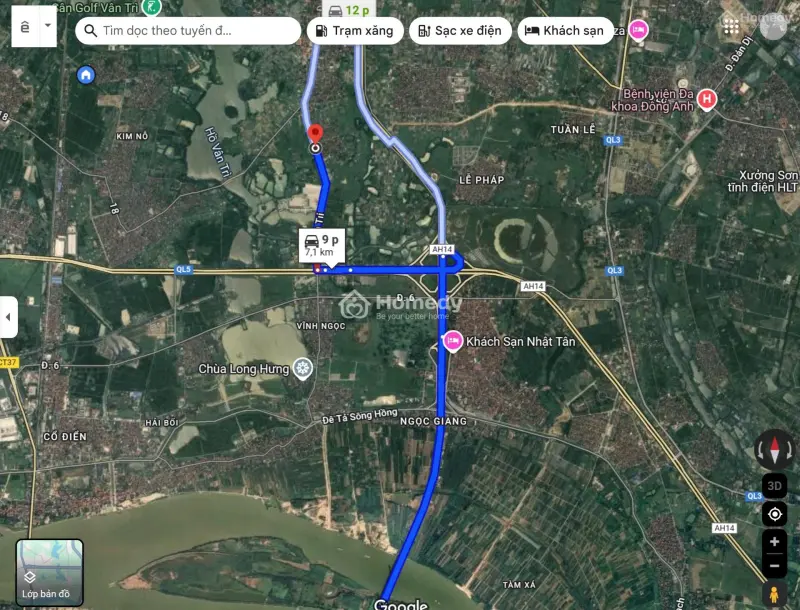Select the alternate 12 p route
The height and width of the screenshot is (610, 800).
pos(347,11)
